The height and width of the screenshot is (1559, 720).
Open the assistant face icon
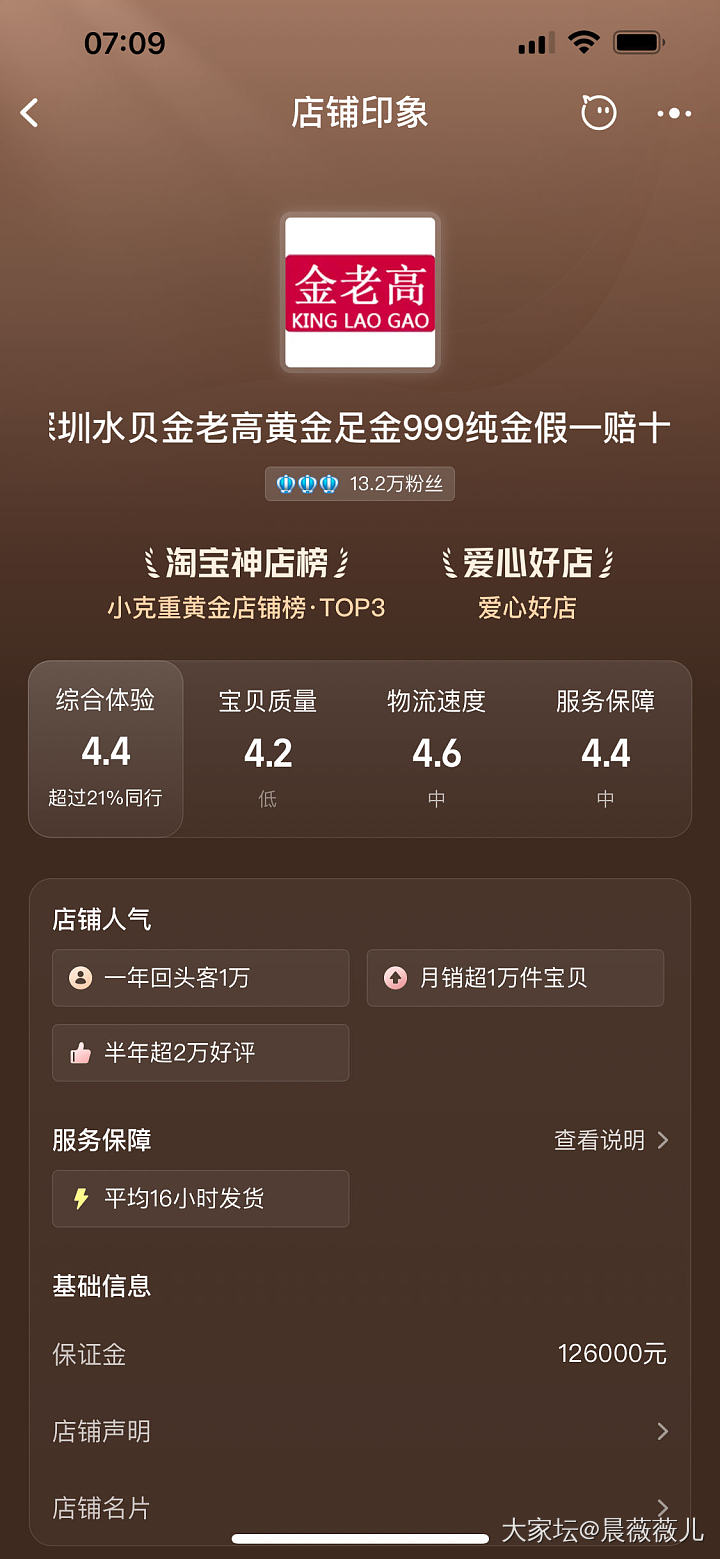click(x=599, y=113)
